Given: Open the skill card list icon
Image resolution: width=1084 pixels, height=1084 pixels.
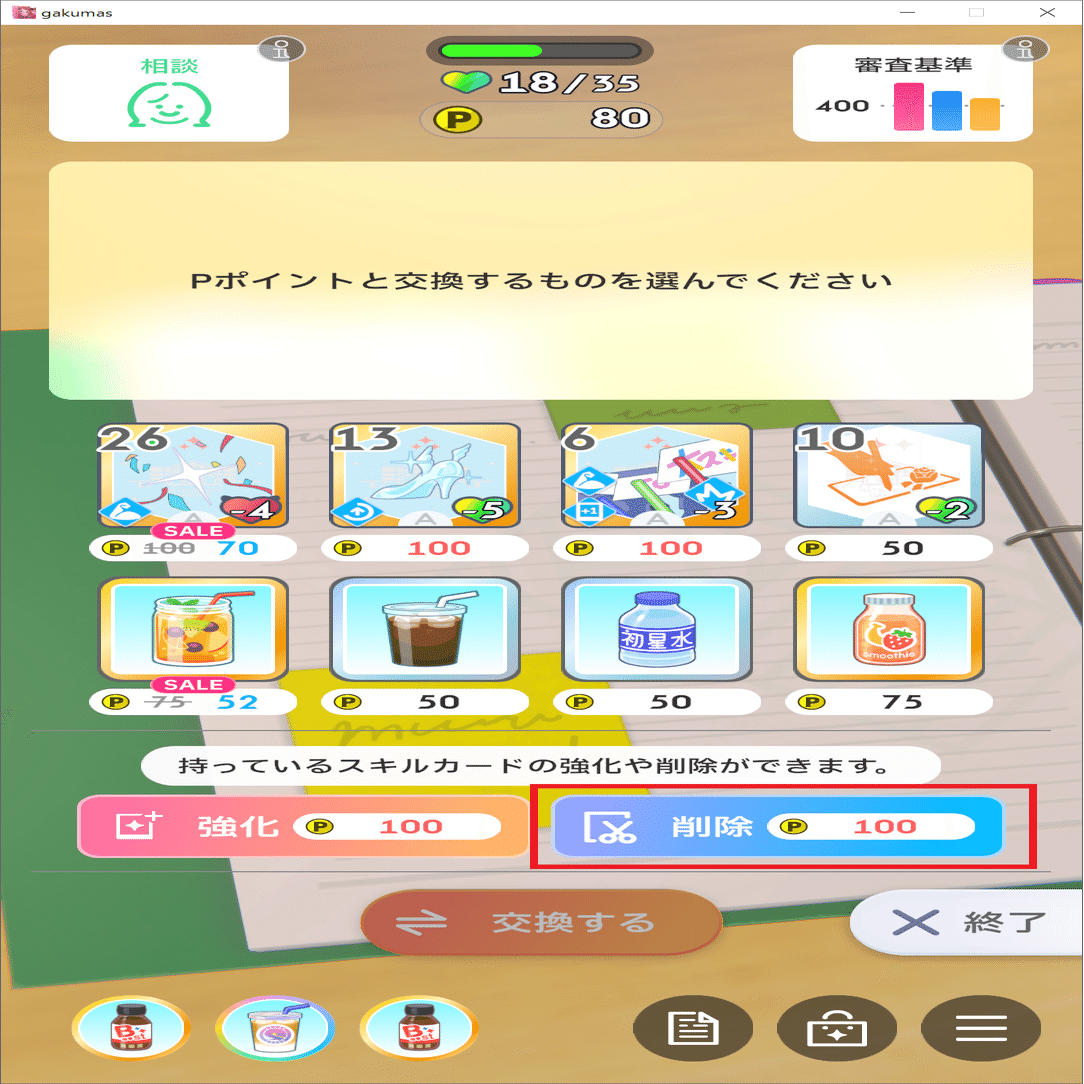Looking at the screenshot, I should (x=693, y=1028).
